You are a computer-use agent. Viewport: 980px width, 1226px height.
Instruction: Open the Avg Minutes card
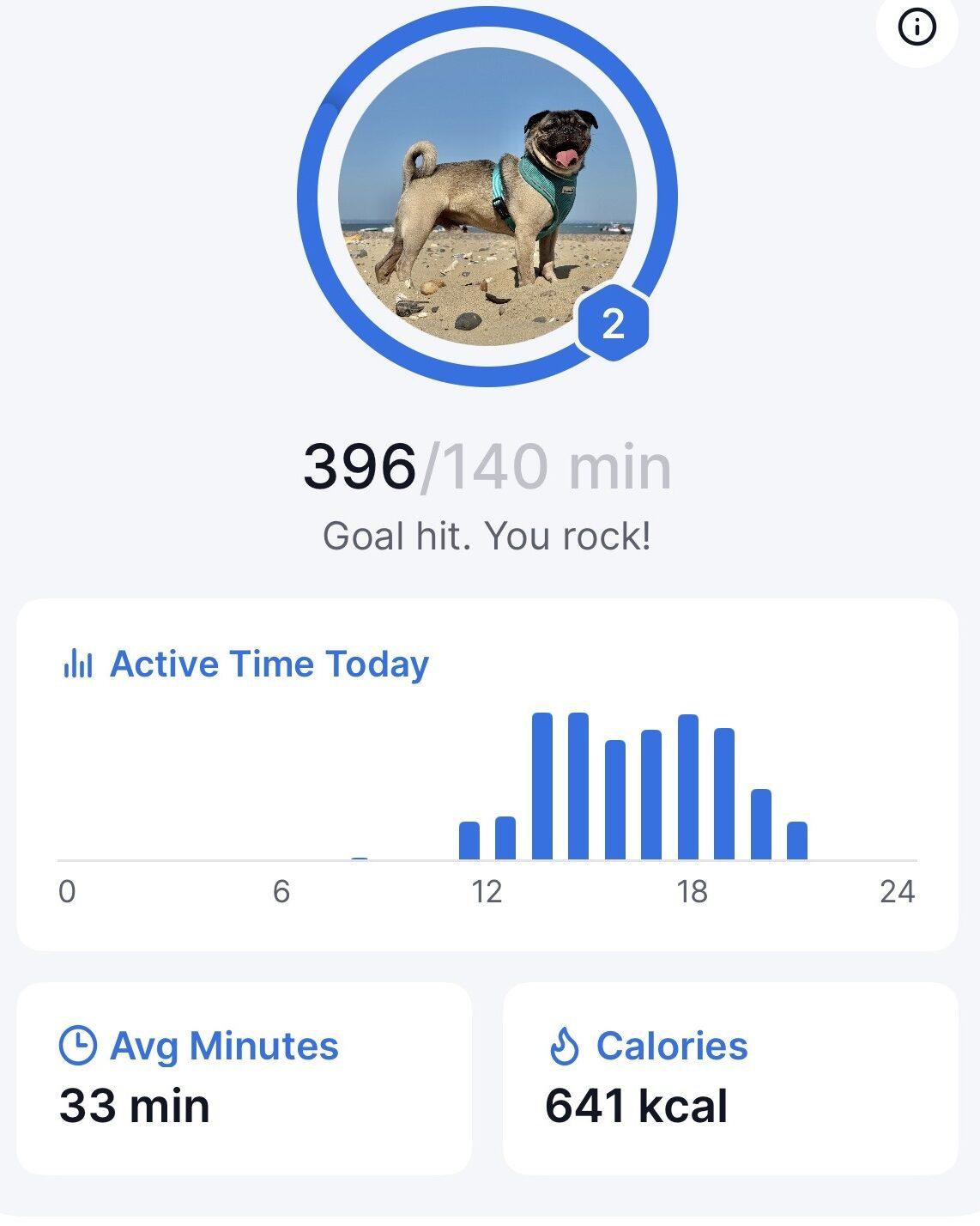(x=244, y=1078)
